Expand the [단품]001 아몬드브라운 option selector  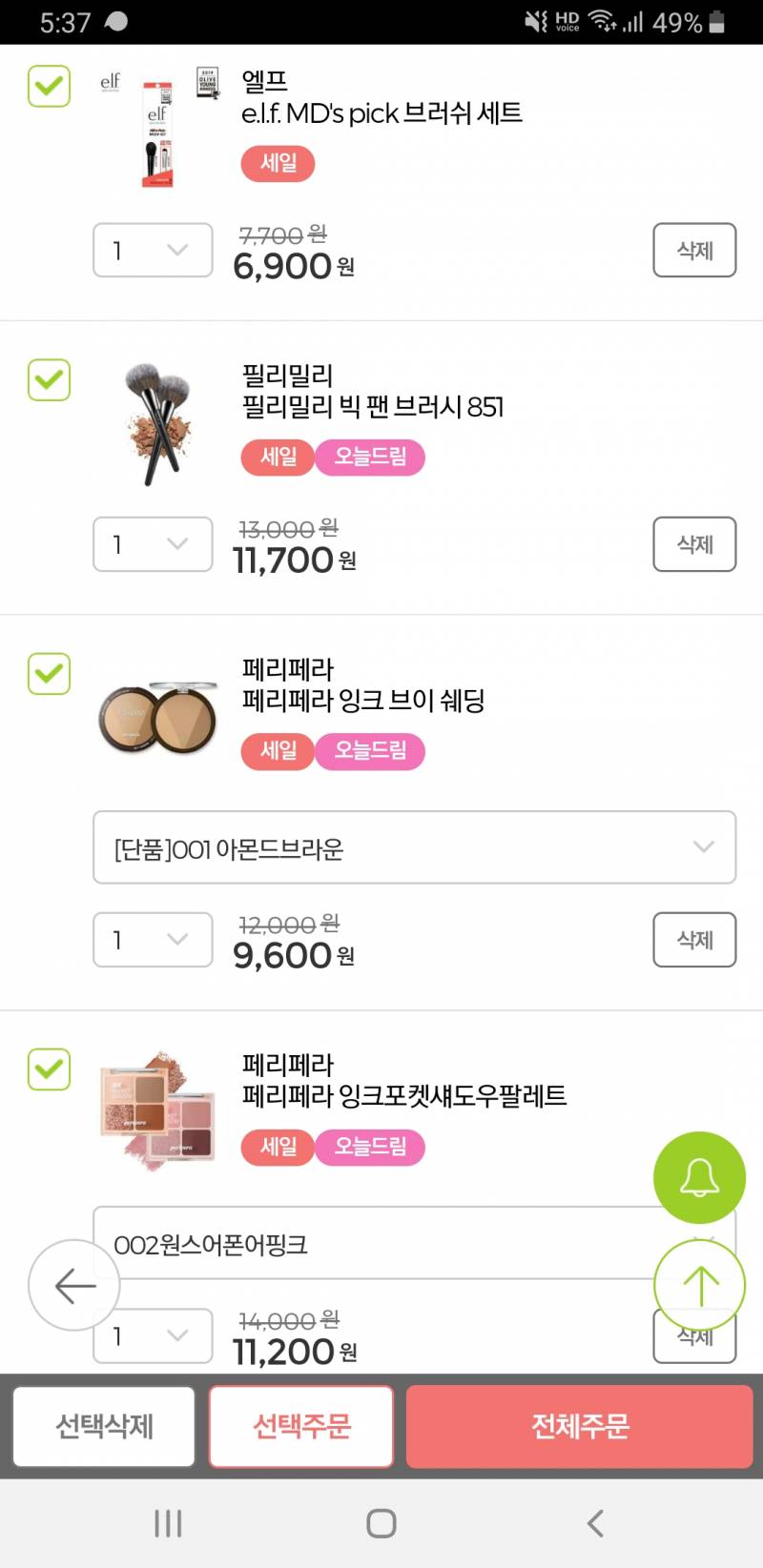tap(414, 848)
